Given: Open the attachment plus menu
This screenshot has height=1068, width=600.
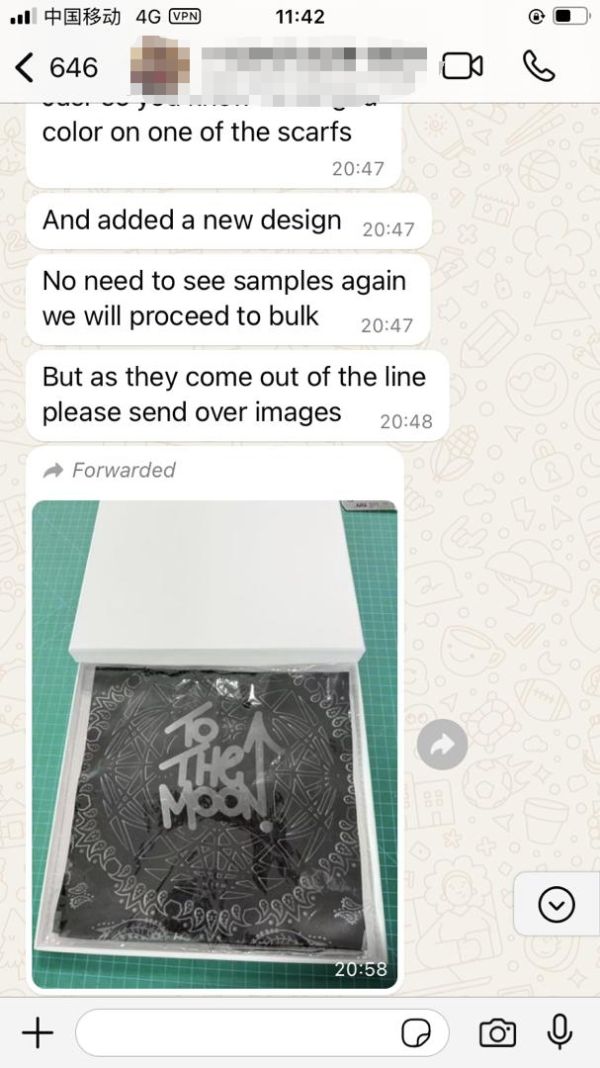Looking at the screenshot, I should [37, 1033].
